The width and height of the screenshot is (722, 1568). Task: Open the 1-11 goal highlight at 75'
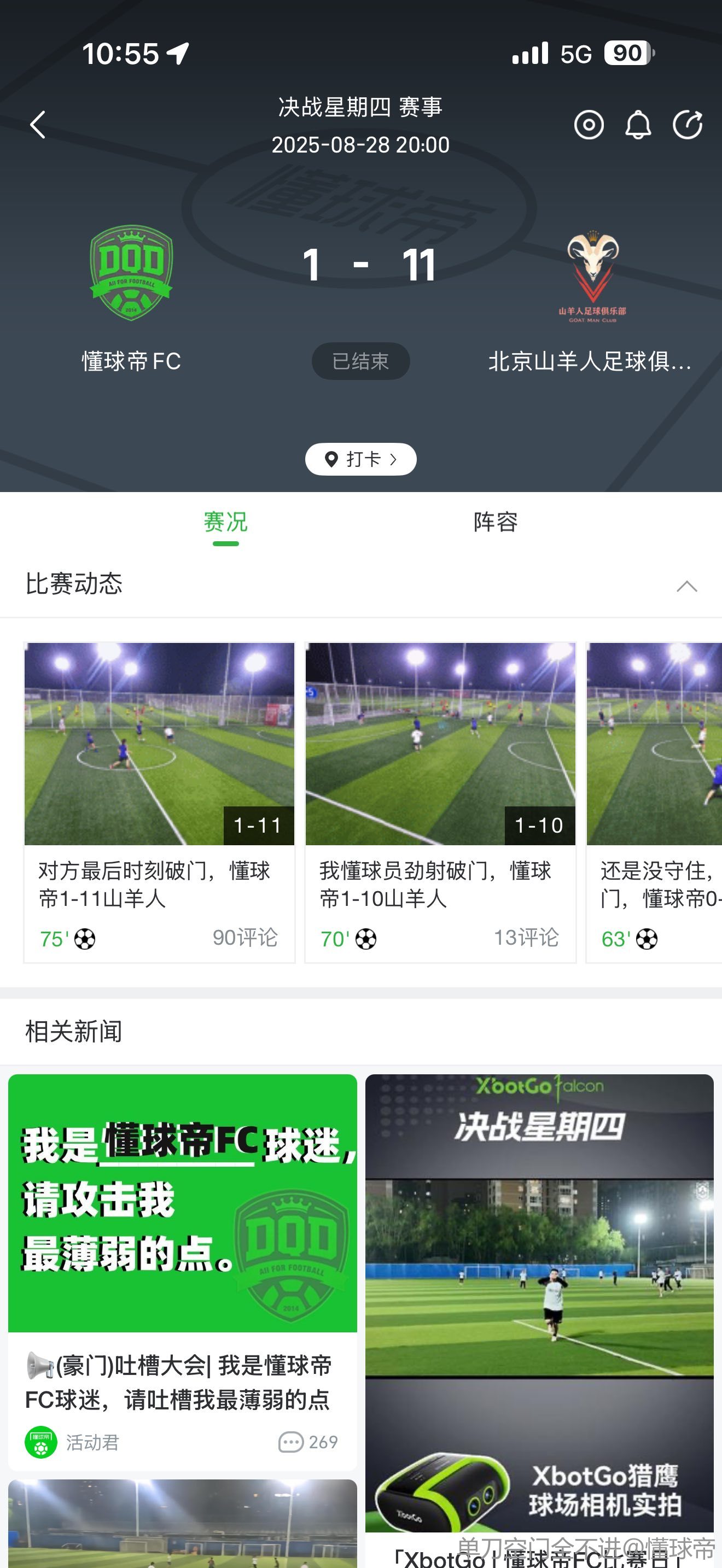[159, 801]
